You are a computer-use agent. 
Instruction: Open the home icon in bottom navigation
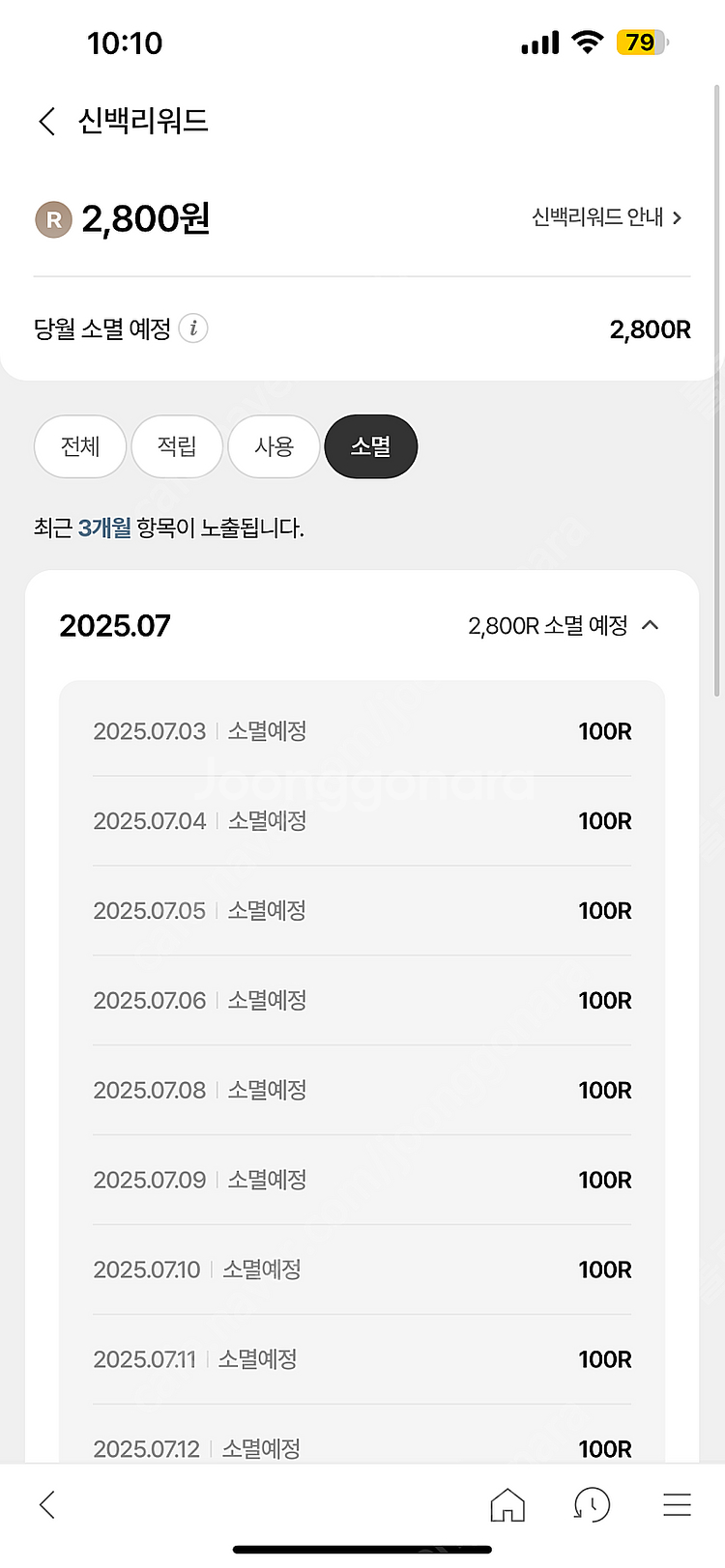tap(507, 1504)
